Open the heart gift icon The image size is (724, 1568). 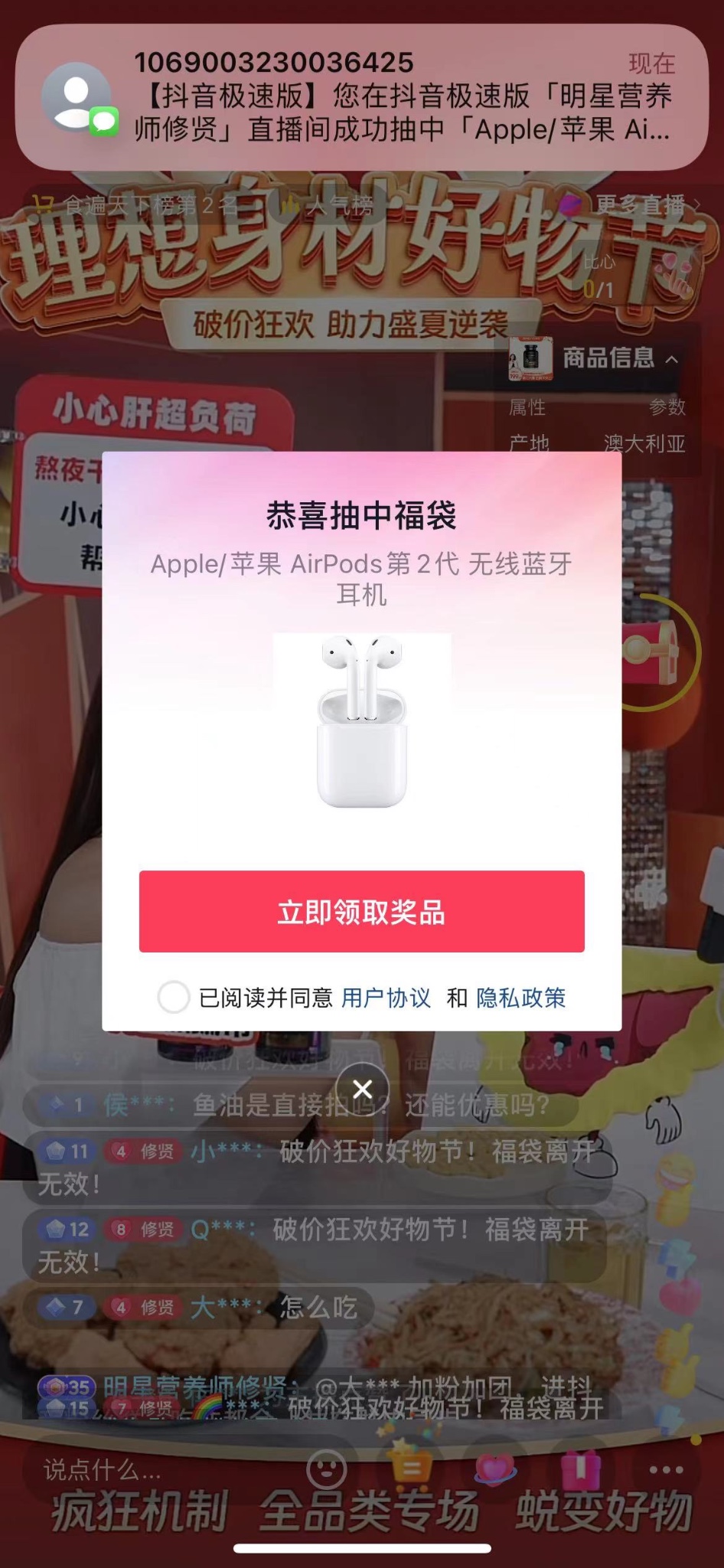pyautogui.click(x=495, y=1468)
